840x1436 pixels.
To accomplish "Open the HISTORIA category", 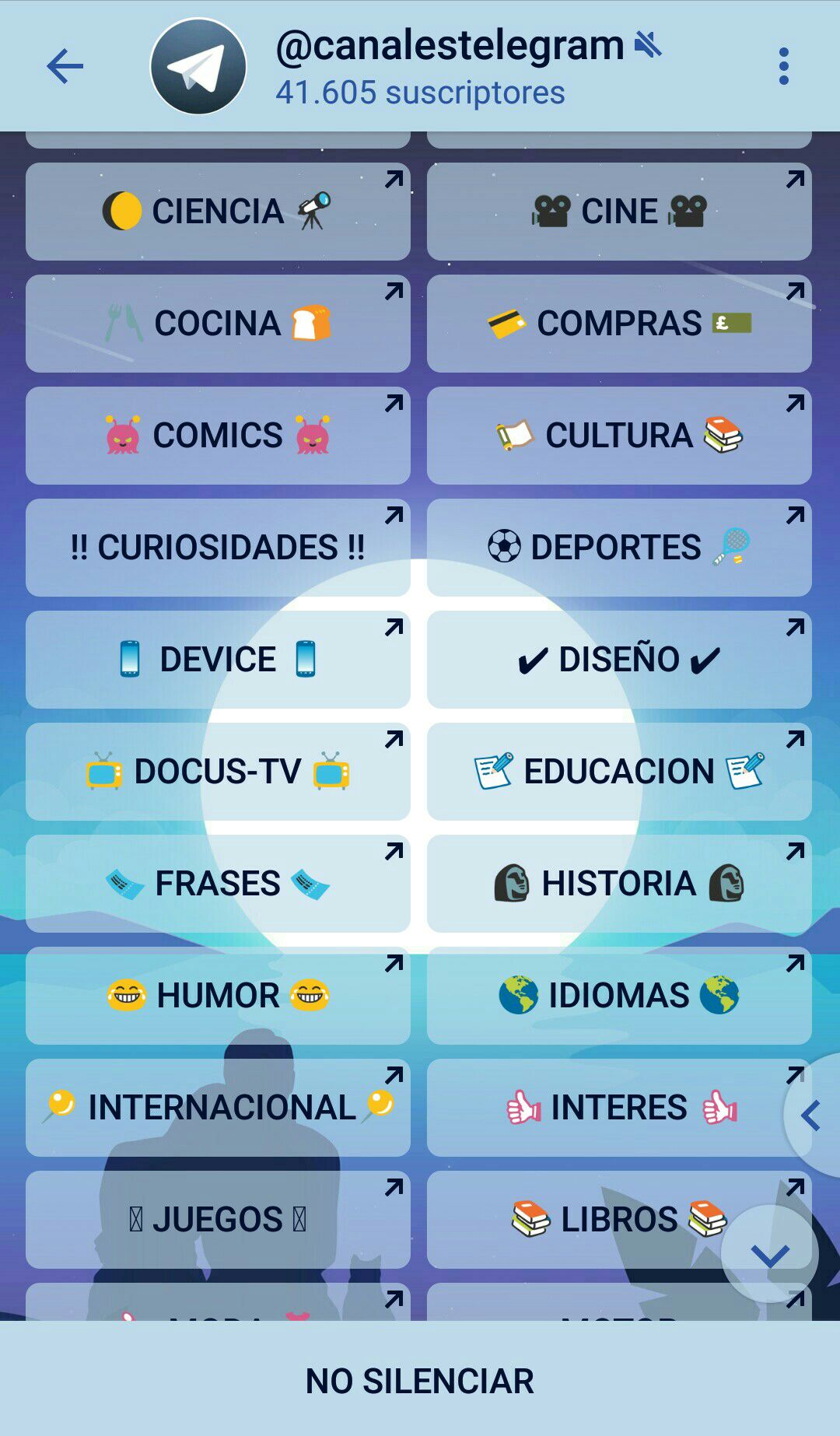I will click(619, 884).
